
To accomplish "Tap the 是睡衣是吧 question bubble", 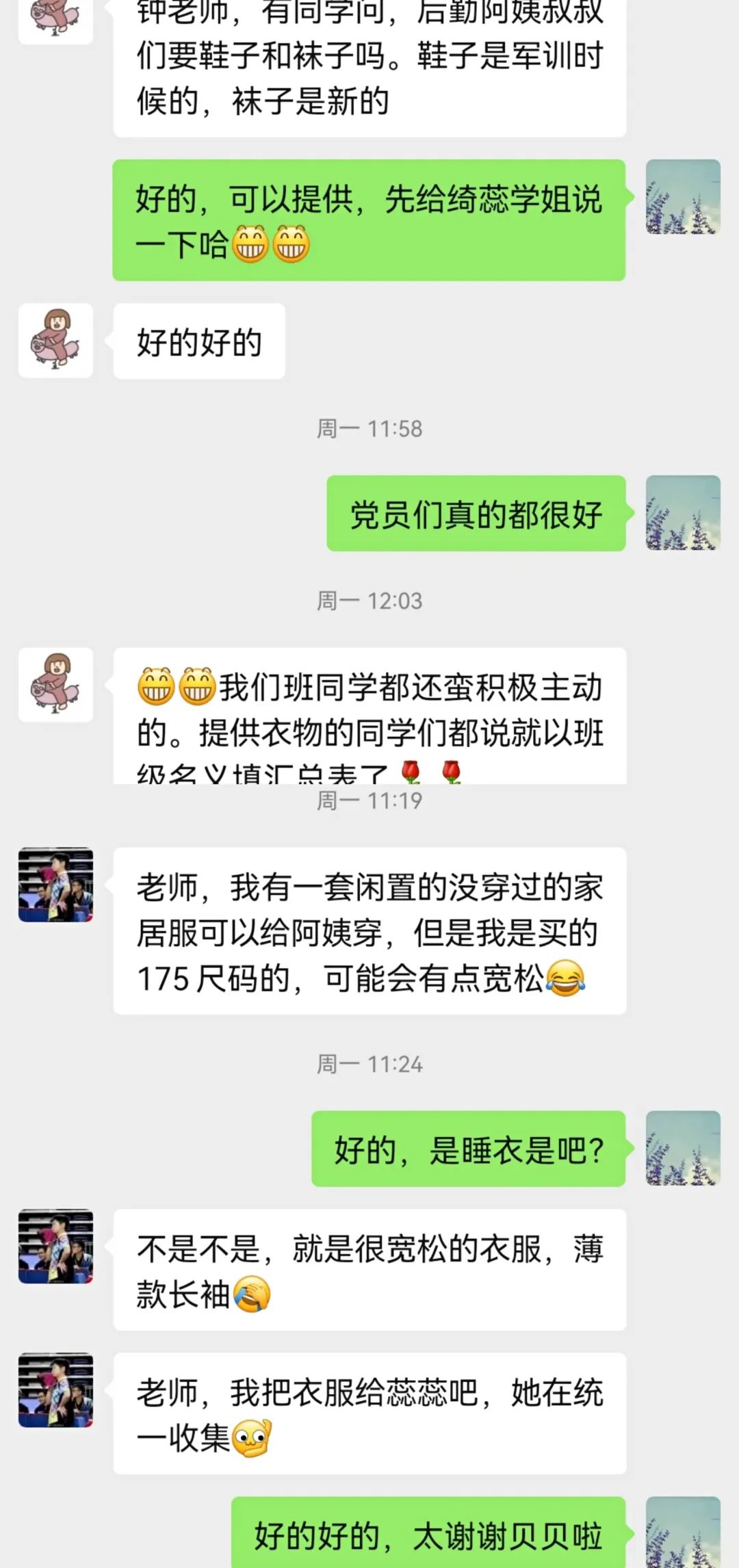I will point(469,1149).
